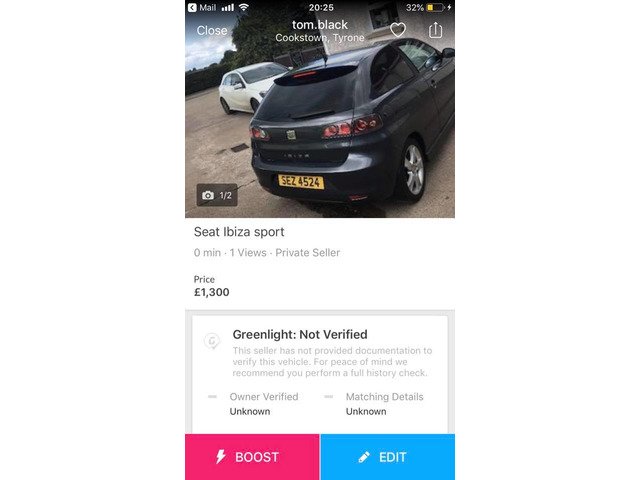Open seller tom.black's profile
Image resolution: width=640 pixels, height=480 pixels.
[320, 24]
